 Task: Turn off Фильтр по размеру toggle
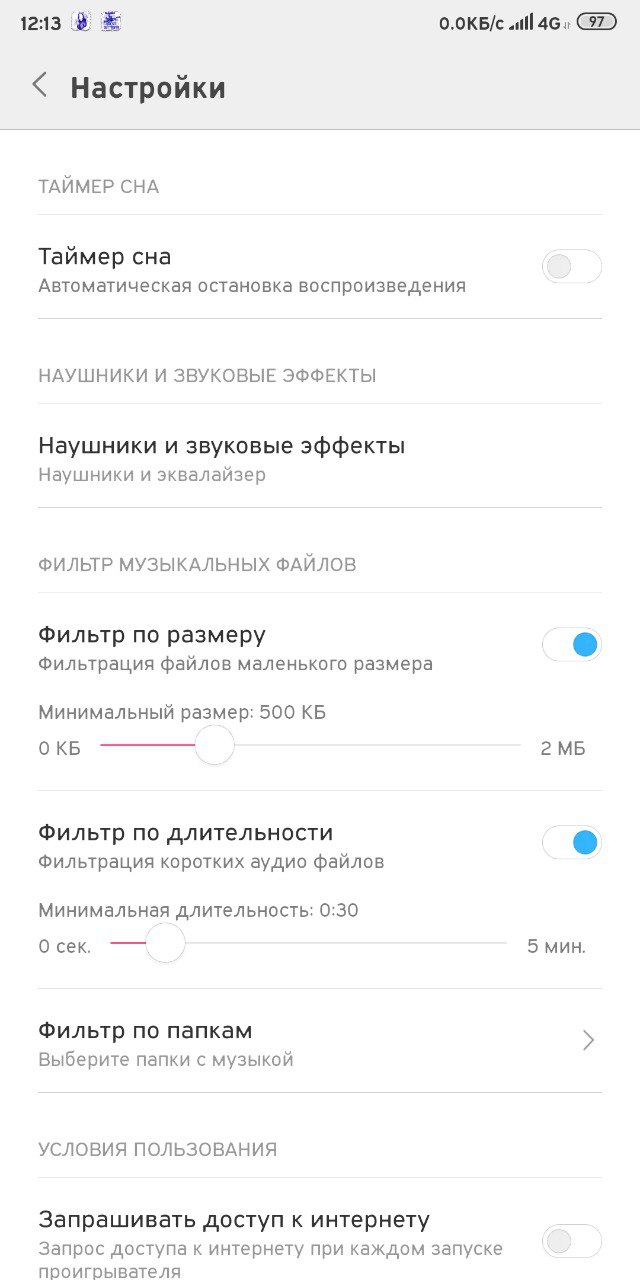[571, 645]
